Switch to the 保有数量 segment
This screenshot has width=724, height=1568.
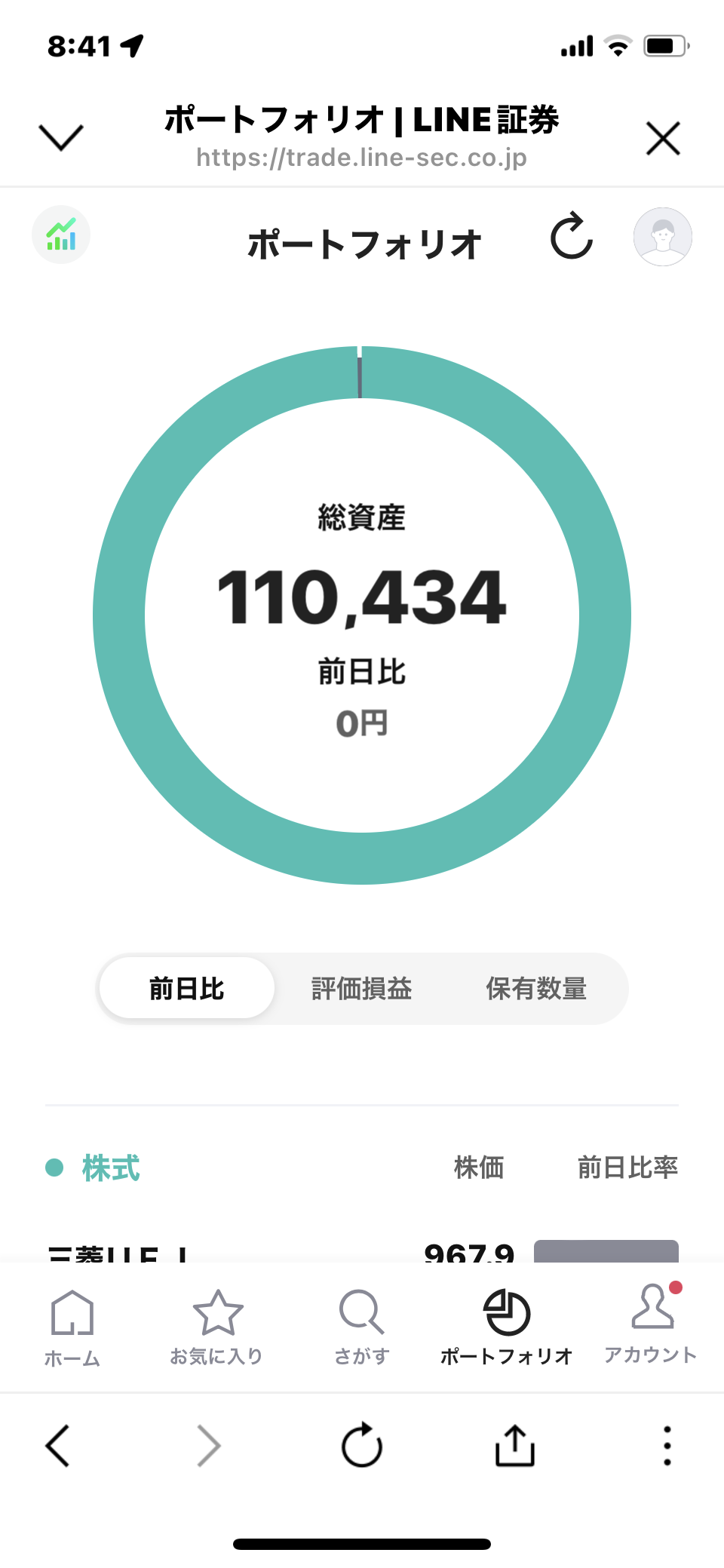(x=536, y=988)
